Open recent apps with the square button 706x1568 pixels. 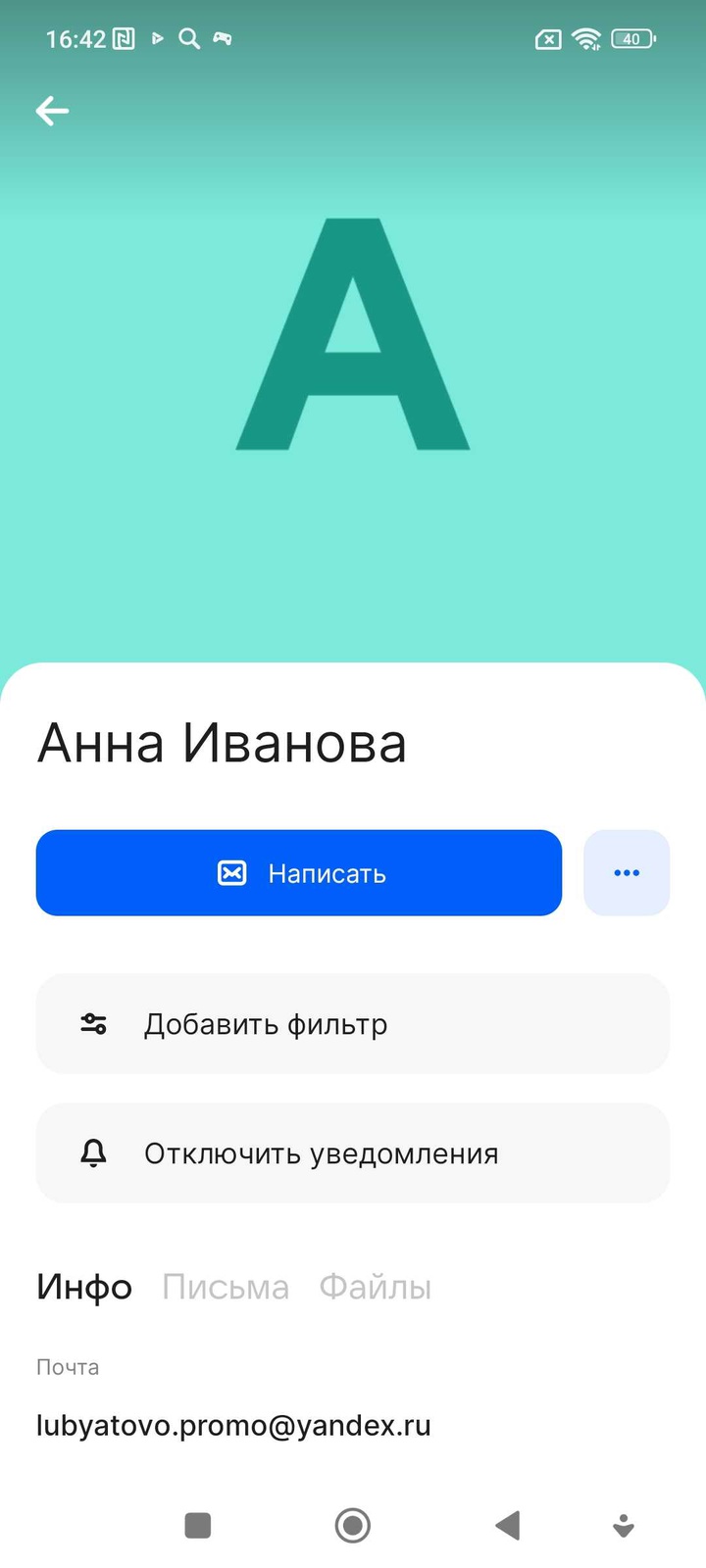(198, 1525)
